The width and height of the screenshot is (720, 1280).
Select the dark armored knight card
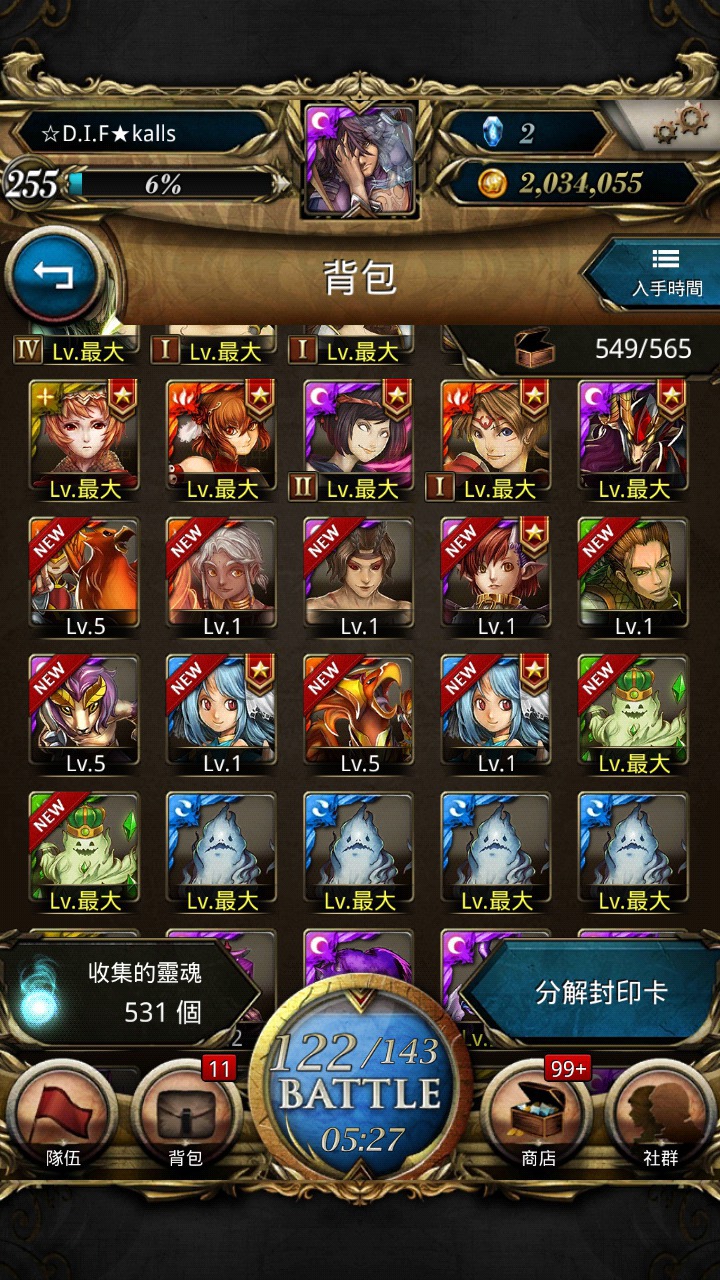tap(633, 441)
